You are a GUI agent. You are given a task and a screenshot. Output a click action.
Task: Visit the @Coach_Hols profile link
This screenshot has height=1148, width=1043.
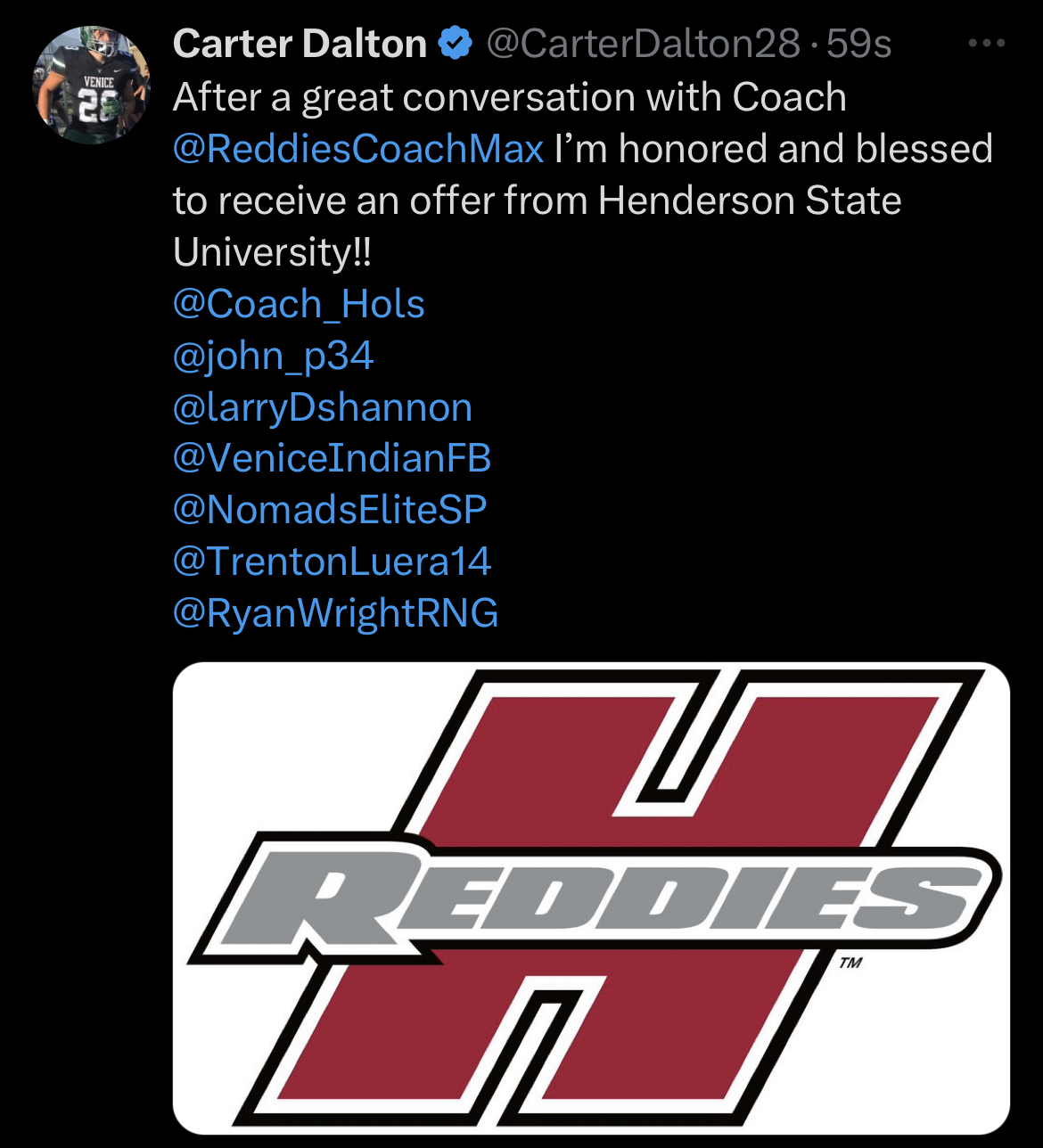click(299, 304)
